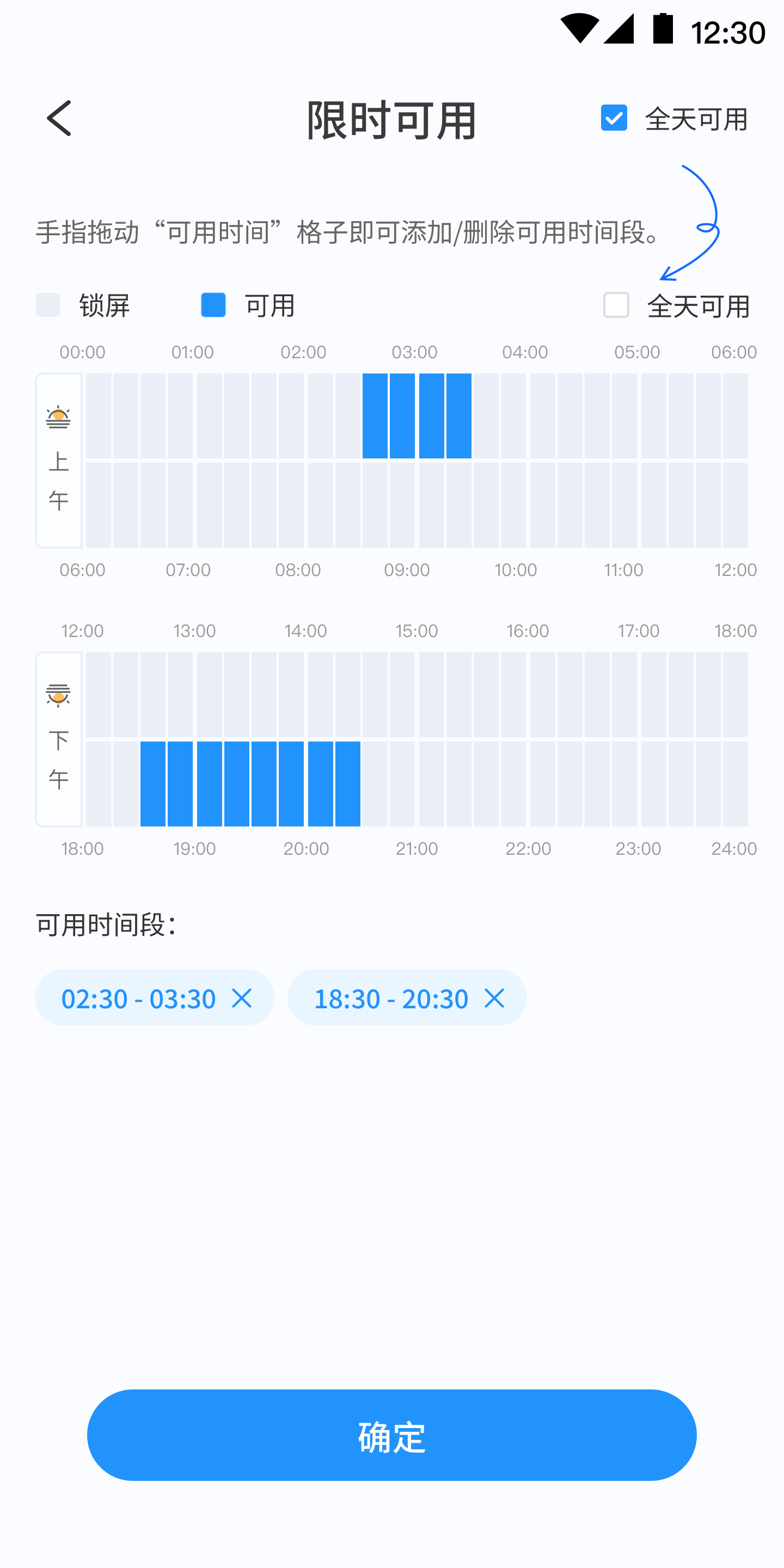Delete the 18:30 - 20:30 time slot

pyautogui.click(x=494, y=999)
